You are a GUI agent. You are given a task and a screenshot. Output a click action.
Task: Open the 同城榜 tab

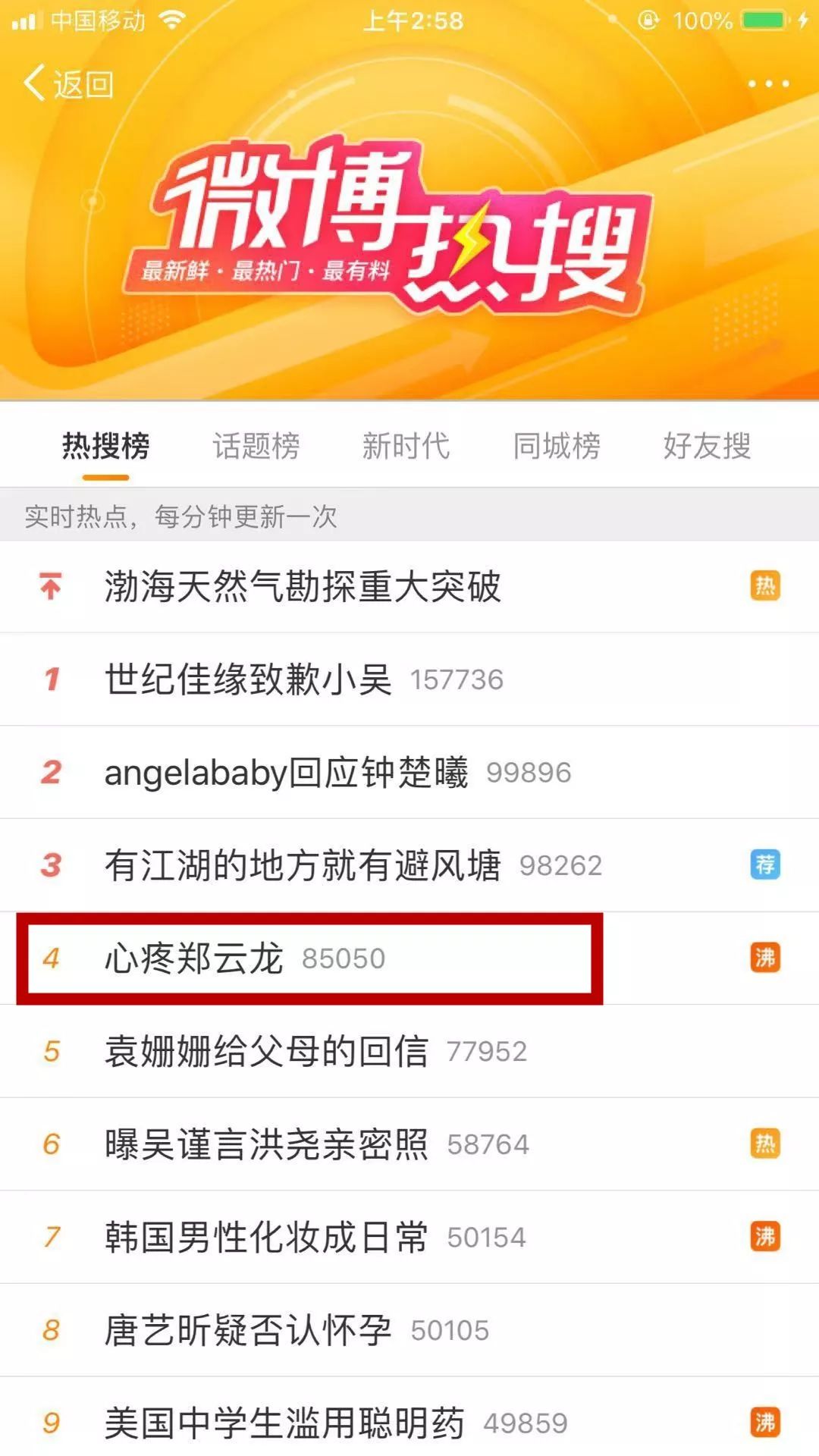(557, 446)
